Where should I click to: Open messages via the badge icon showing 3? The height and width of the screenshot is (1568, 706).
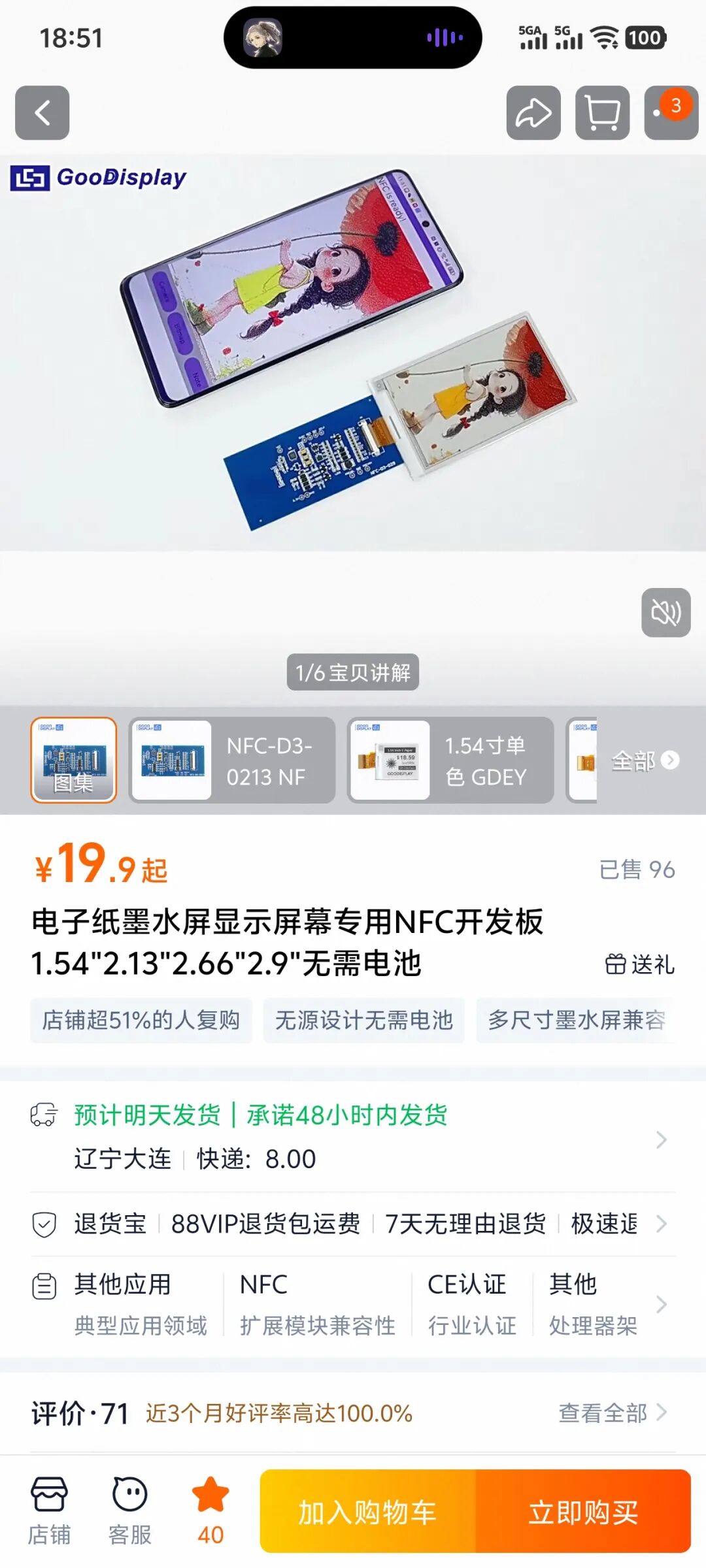pos(672,112)
